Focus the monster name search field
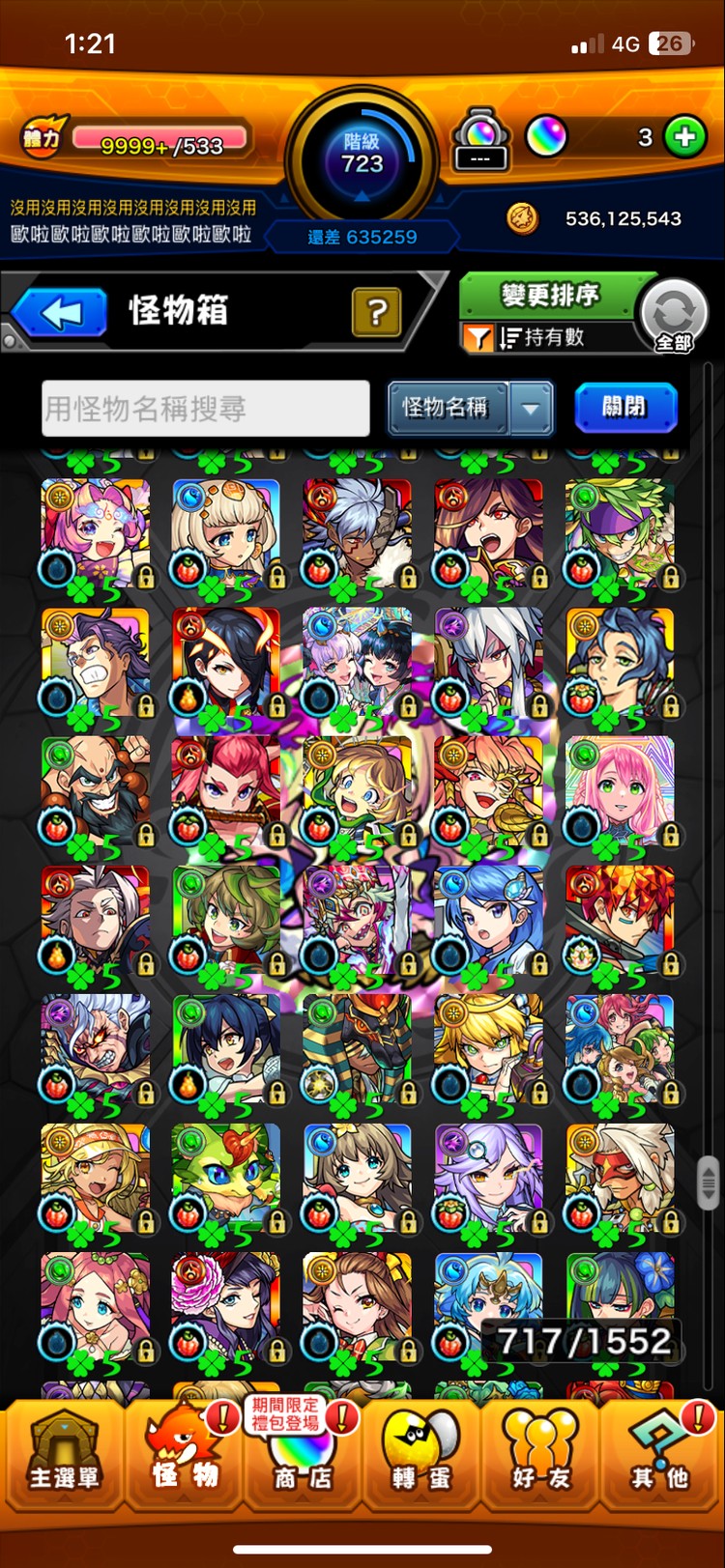 (206, 409)
